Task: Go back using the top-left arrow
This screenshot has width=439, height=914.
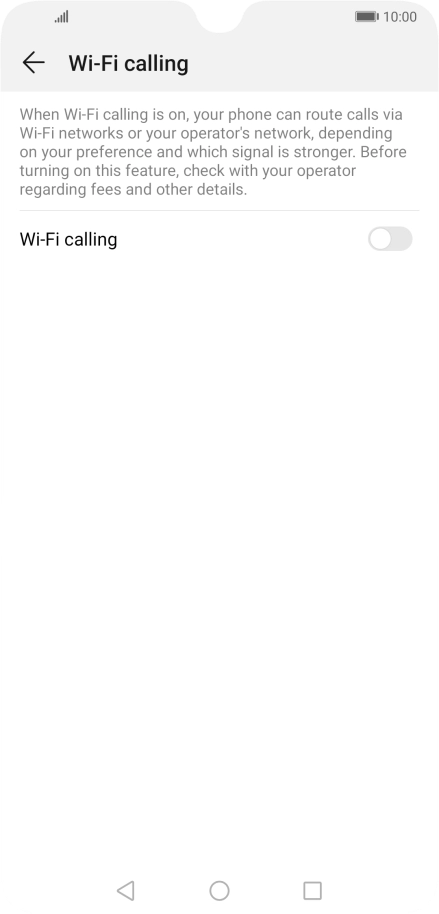Action: click(33, 62)
